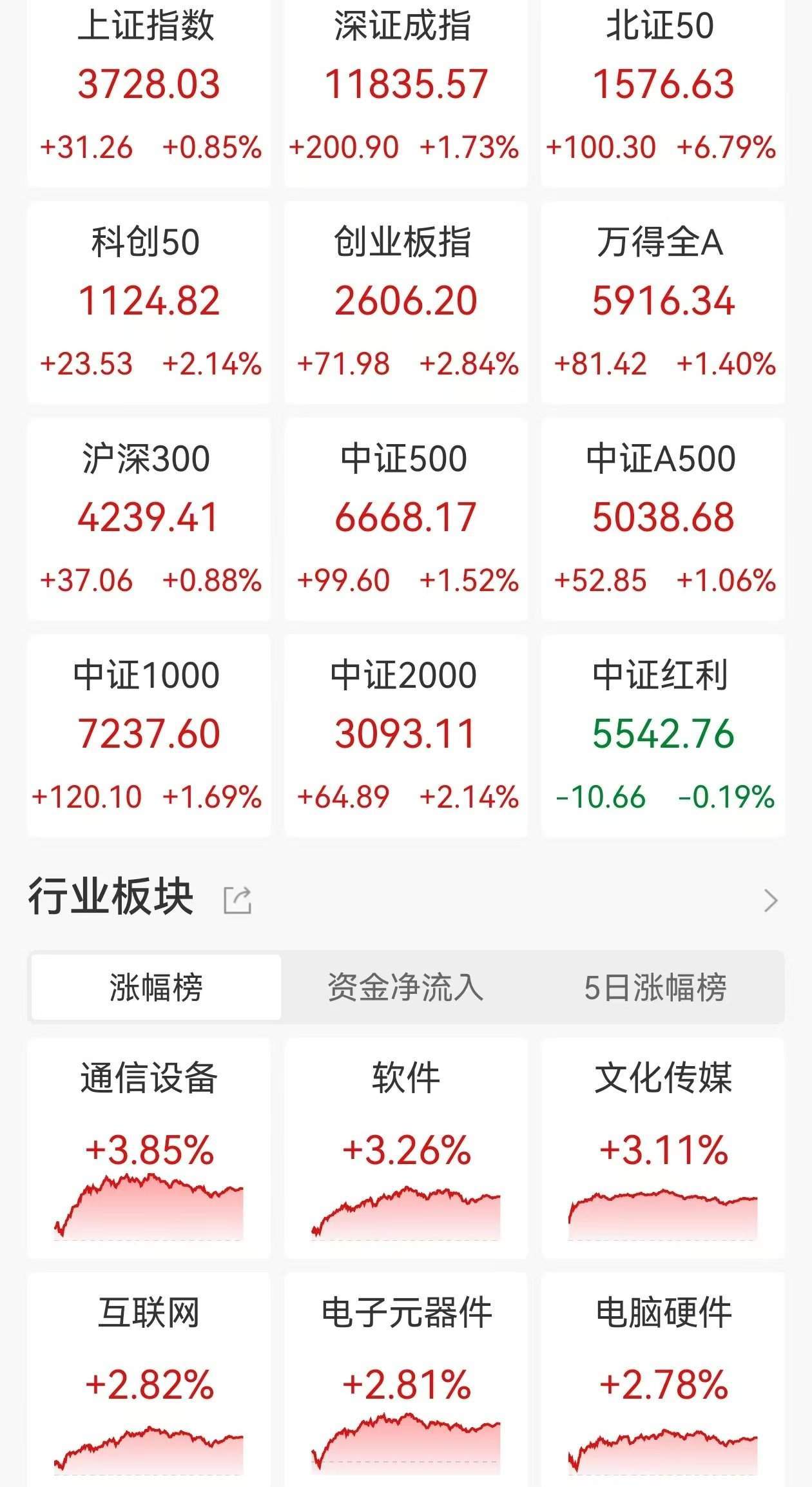Switch to the 资金净流入 tab
812x1487 pixels.
pos(405,987)
